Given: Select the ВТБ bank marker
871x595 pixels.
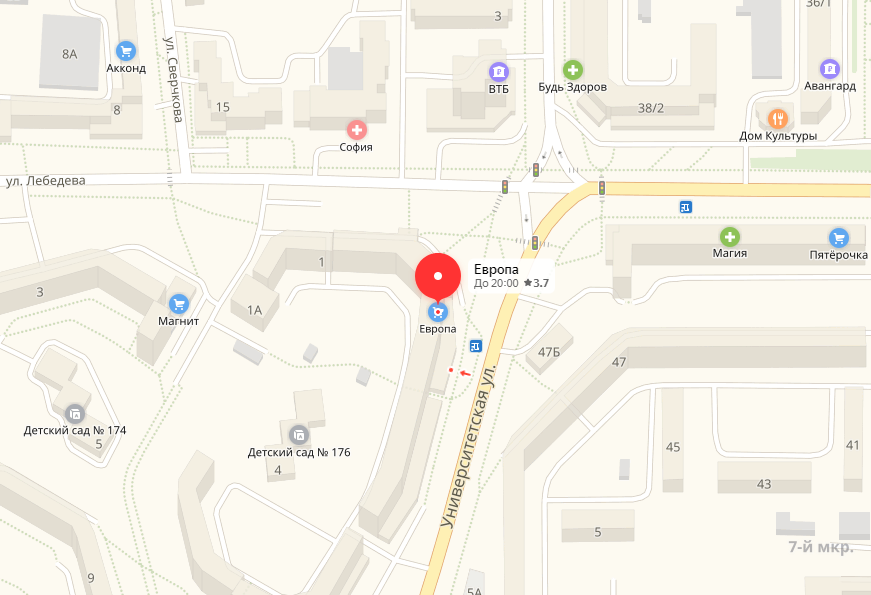Looking at the screenshot, I should (497, 71).
